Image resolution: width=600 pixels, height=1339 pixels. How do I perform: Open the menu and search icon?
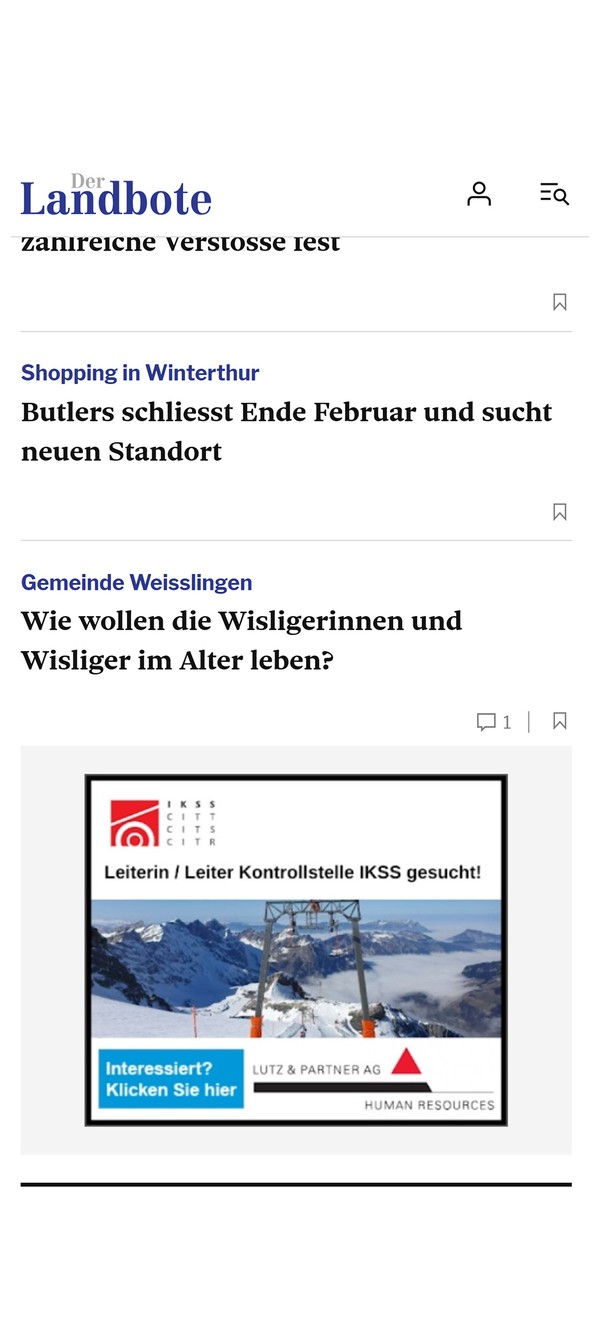tap(554, 194)
